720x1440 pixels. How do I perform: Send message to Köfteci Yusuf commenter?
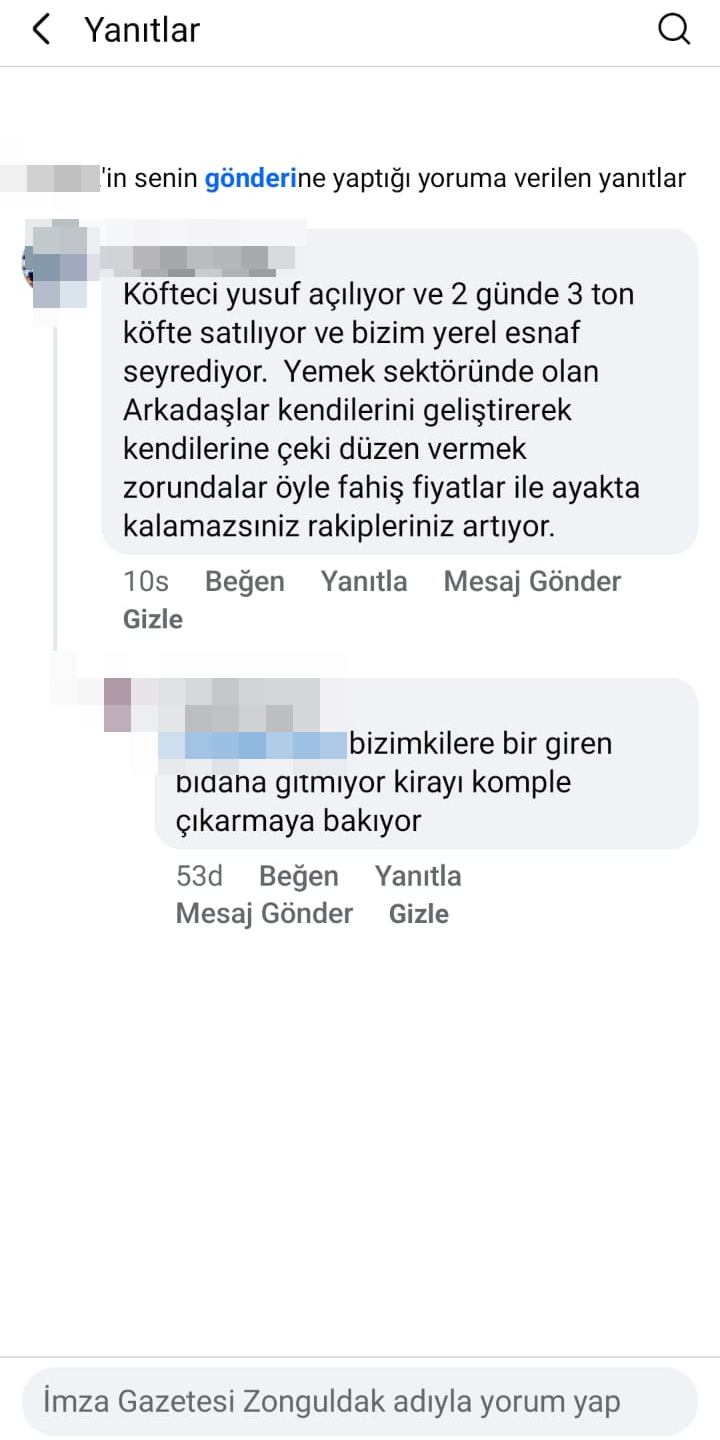[x=532, y=582]
